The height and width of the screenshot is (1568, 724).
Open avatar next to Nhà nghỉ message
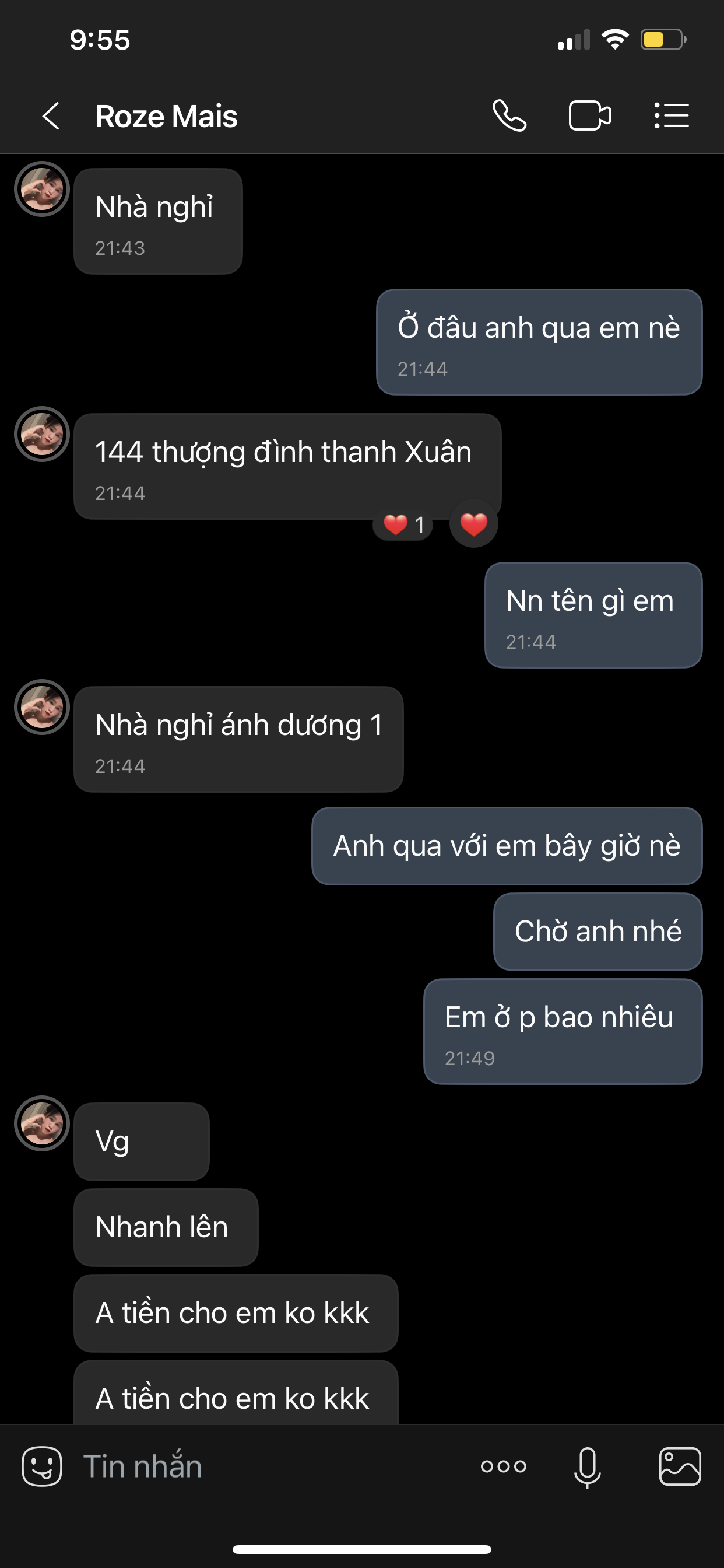pos(42,190)
